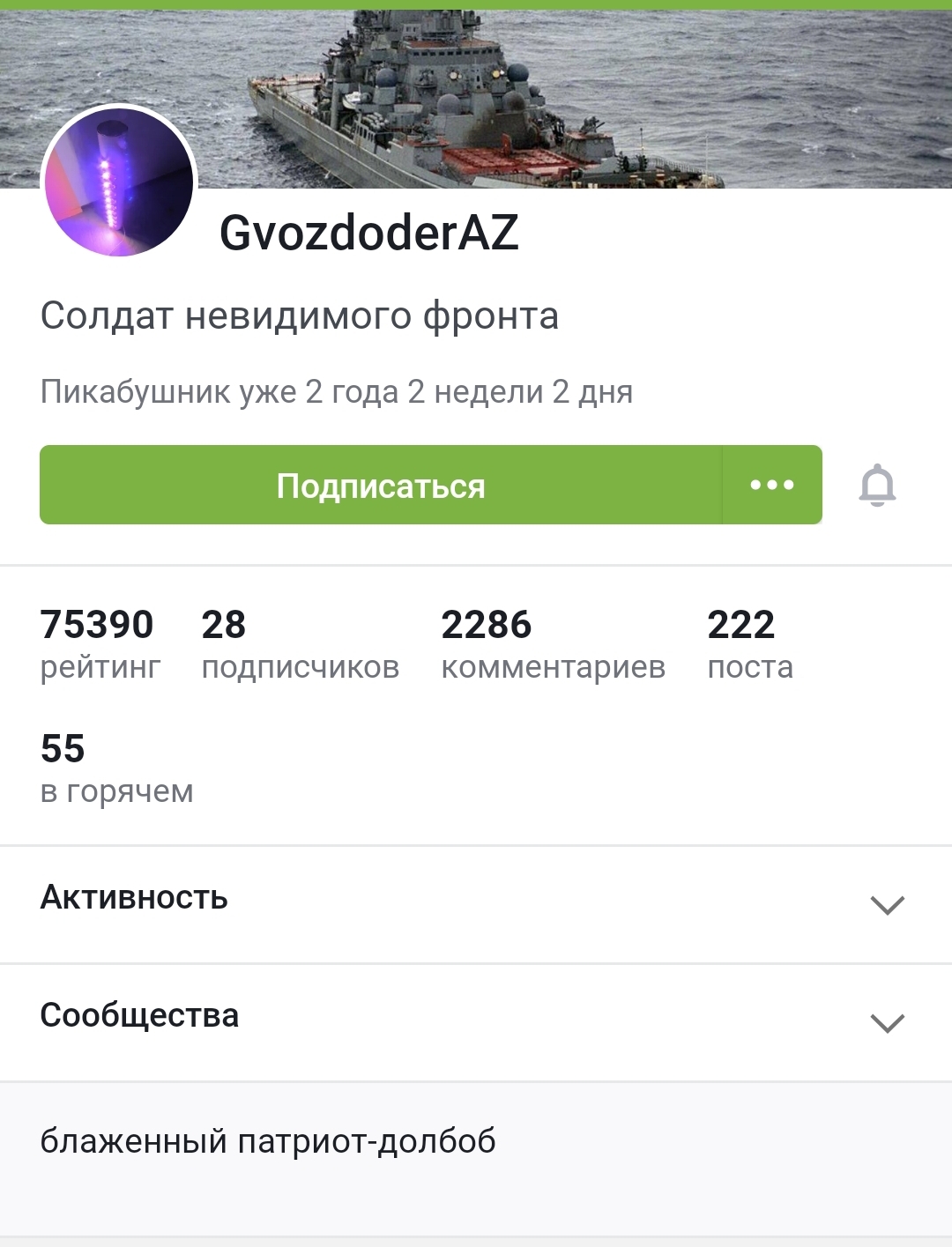
Task: View the 28 подписчиков list
Action: click(x=300, y=644)
